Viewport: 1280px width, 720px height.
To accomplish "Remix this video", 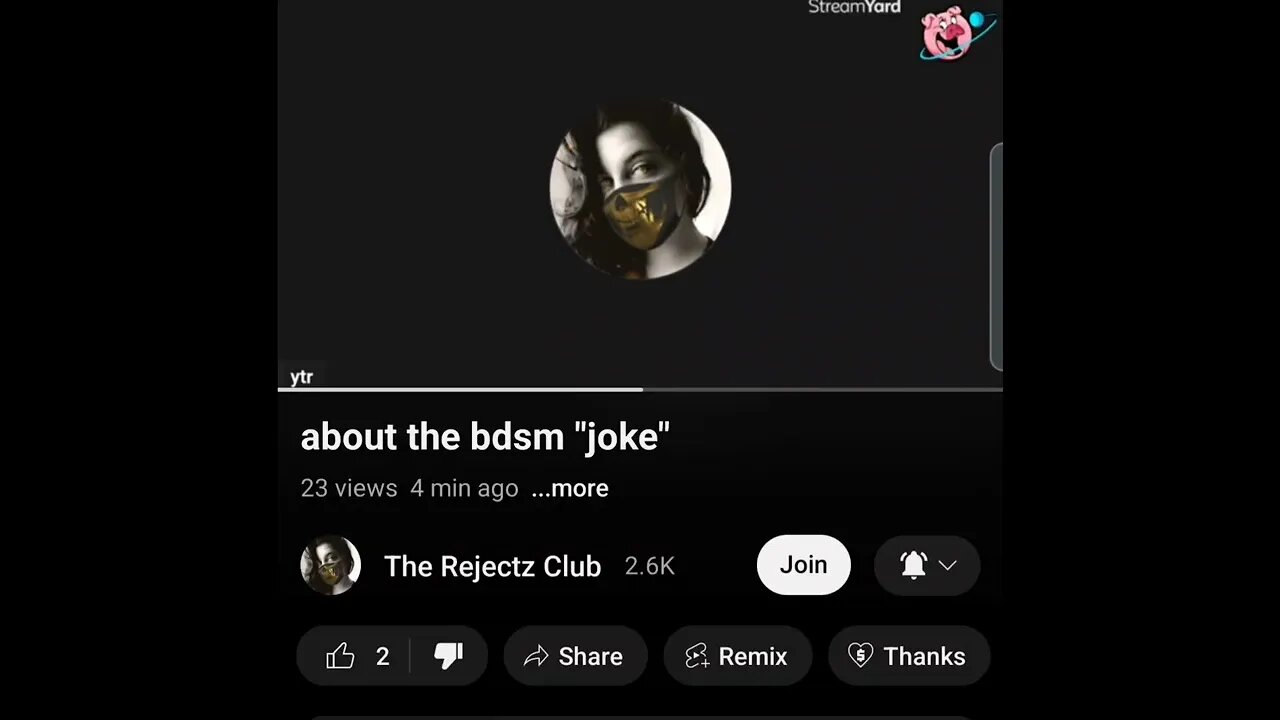I will tap(737, 656).
